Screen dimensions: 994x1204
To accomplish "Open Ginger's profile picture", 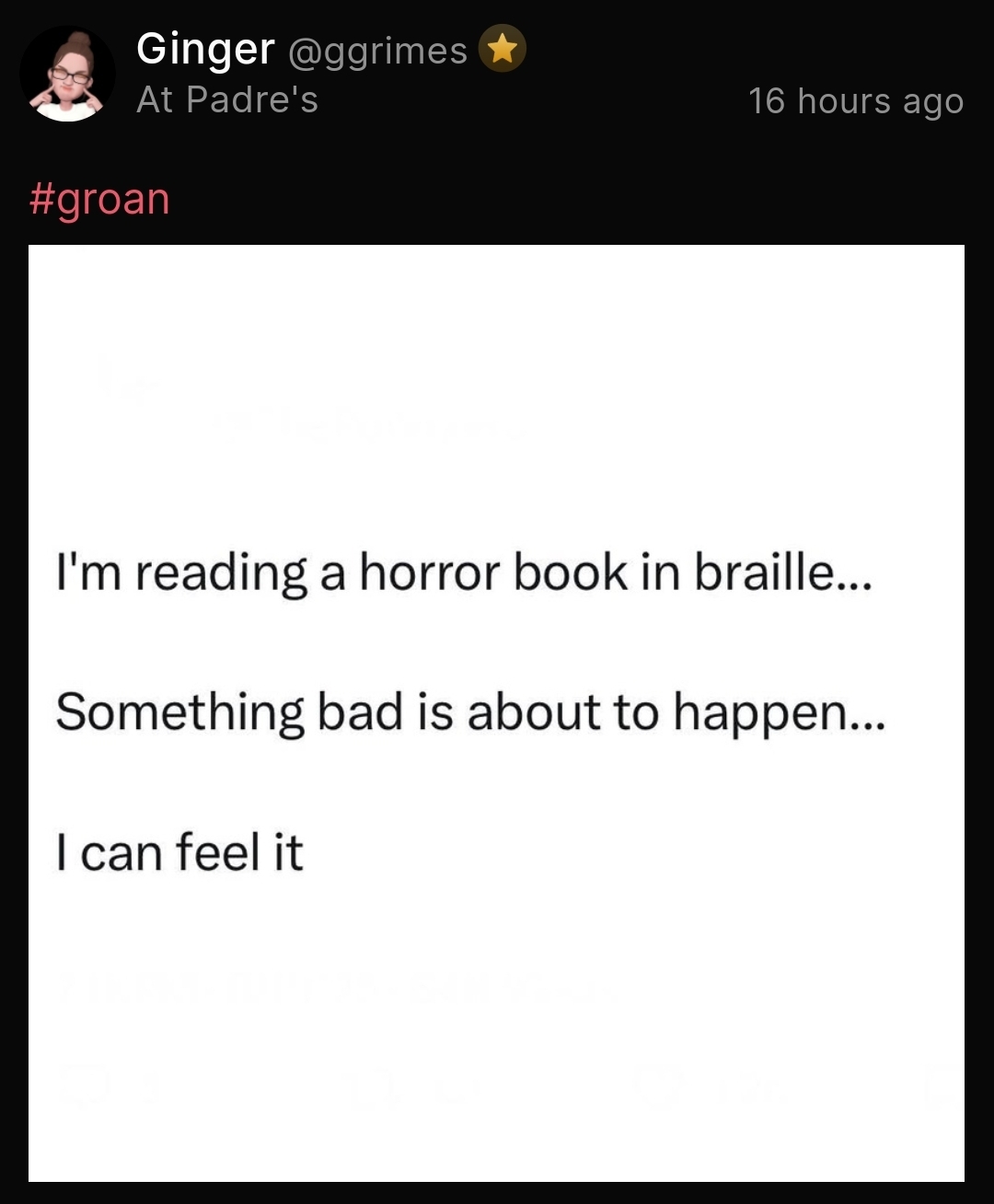I will point(67,74).
